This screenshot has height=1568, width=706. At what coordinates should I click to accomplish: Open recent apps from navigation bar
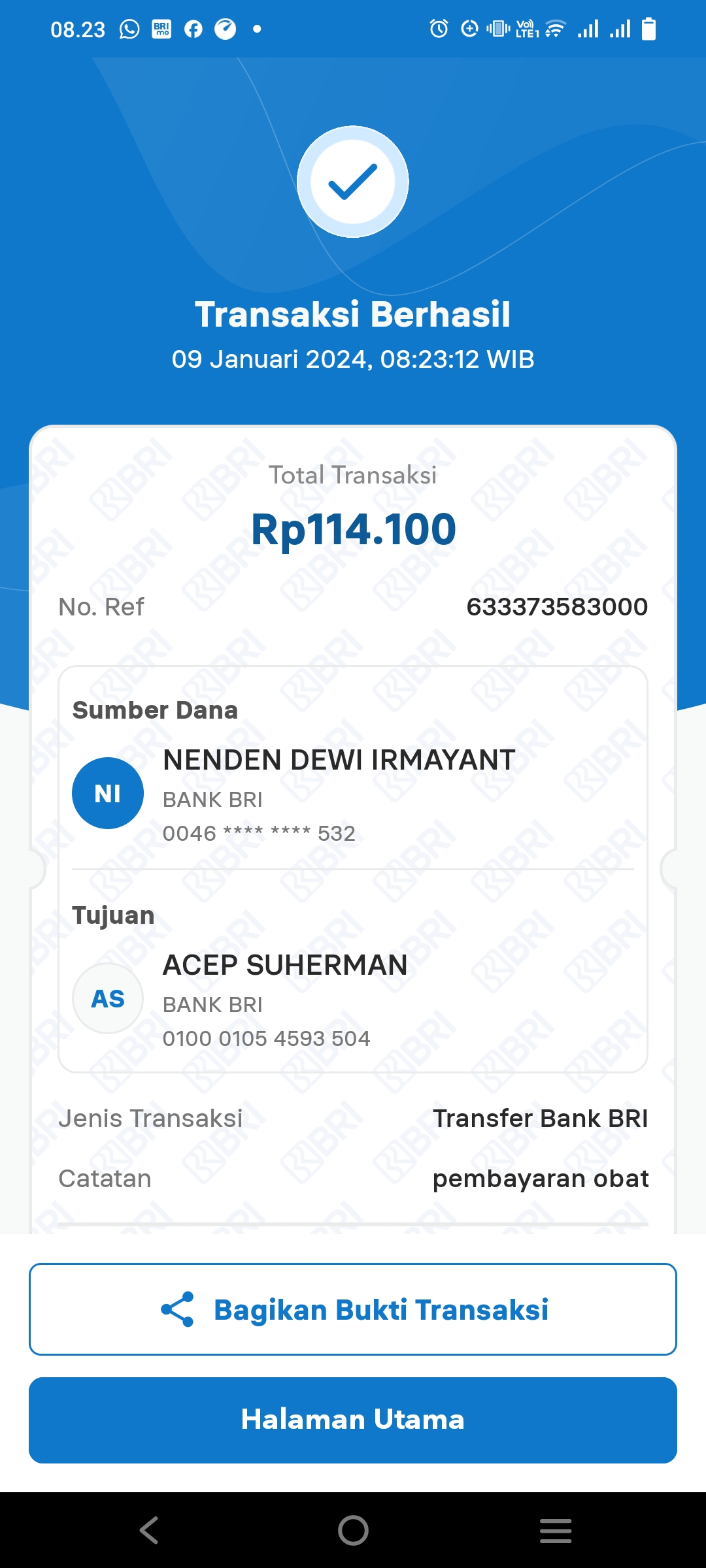coord(556,1530)
